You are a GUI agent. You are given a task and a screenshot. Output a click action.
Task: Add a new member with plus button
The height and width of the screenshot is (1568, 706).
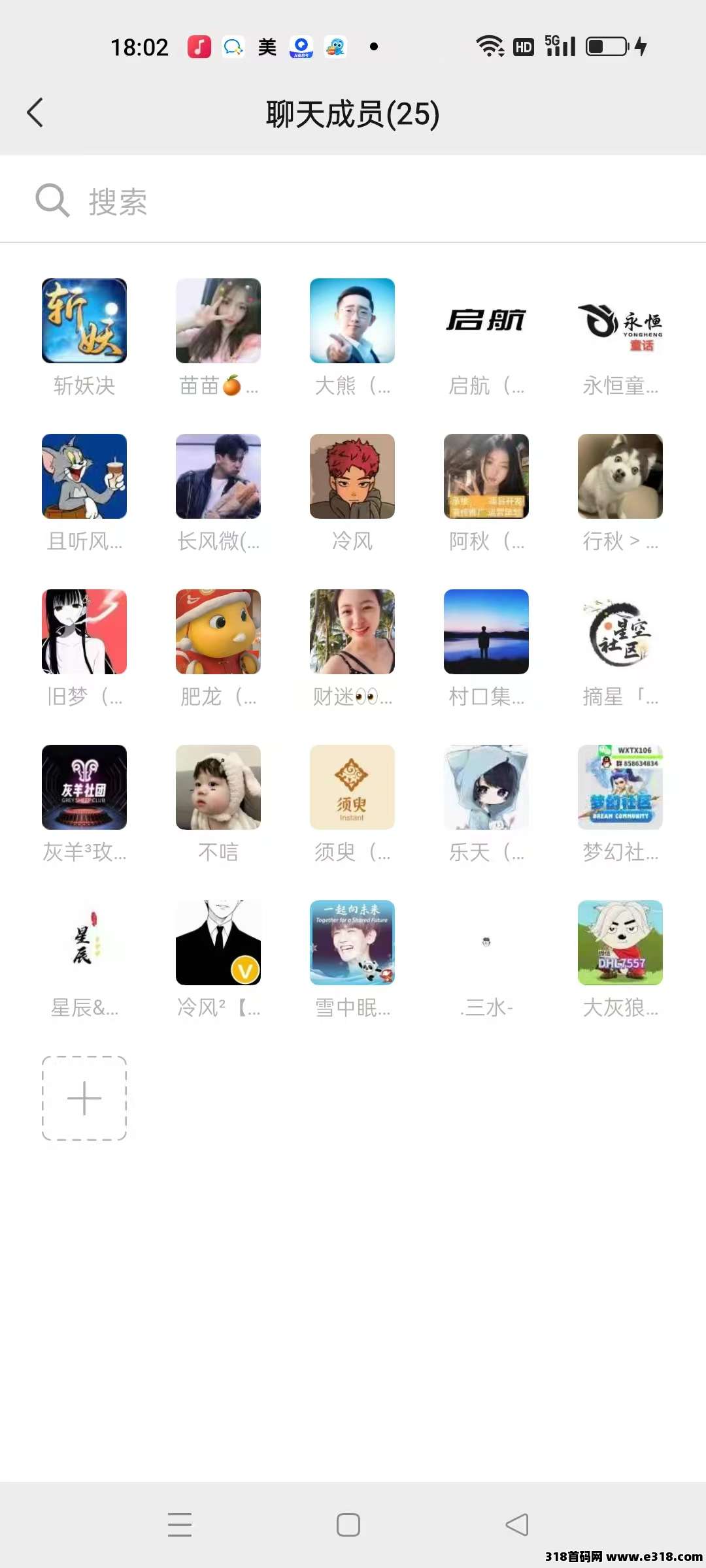pos(84,1098)
